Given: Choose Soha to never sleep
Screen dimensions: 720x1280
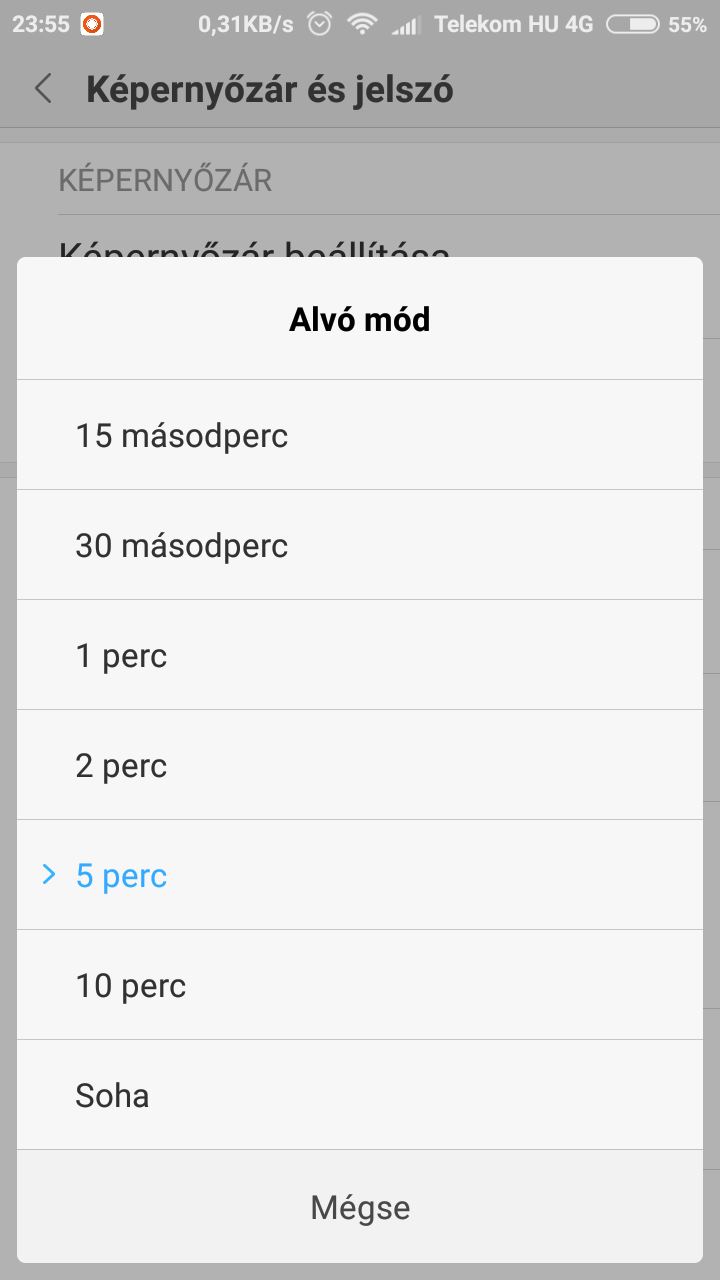Looking at the screenshot, I should pyautogui.click(x=360, y=1095).
